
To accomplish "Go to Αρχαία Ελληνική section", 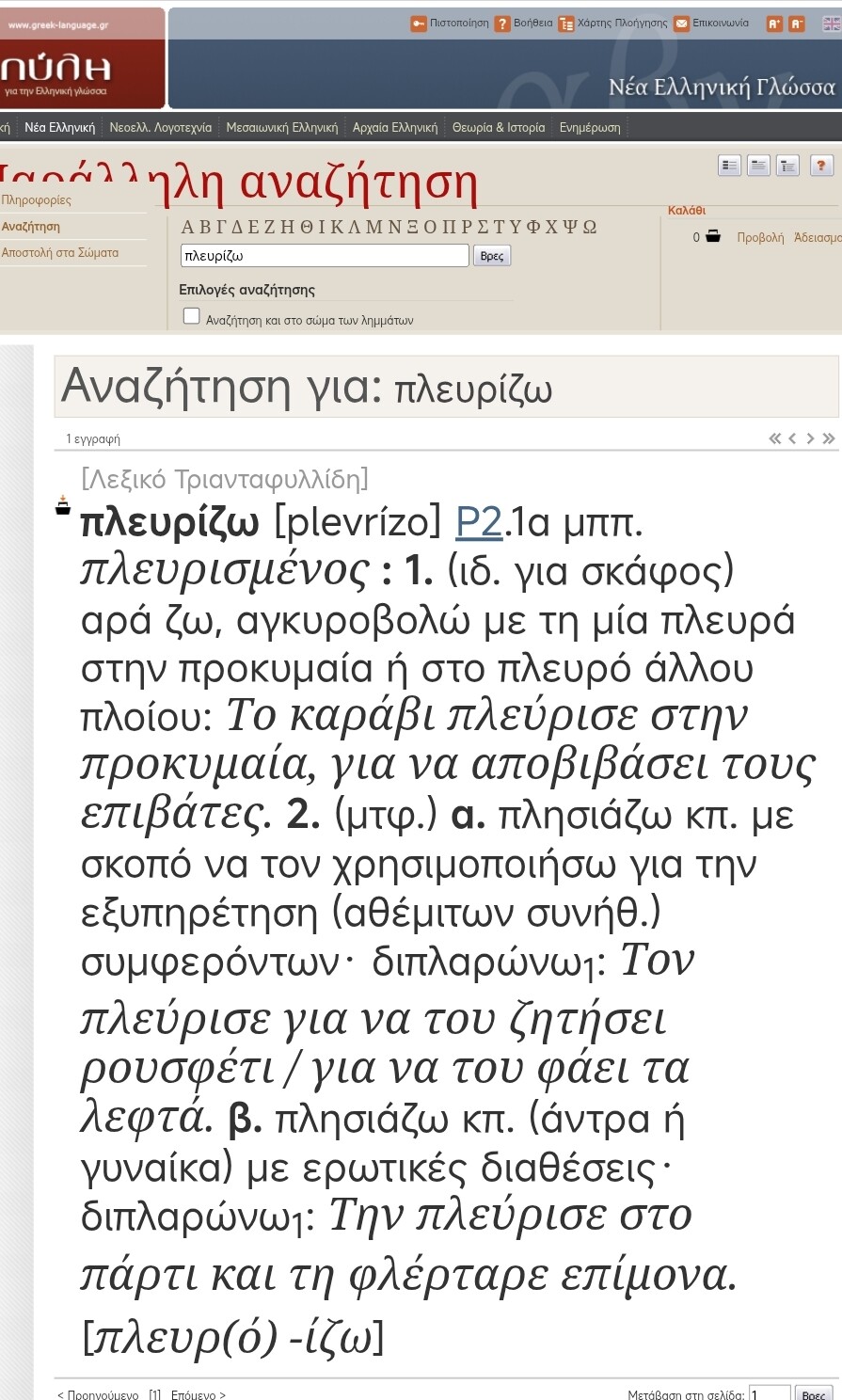I will tap(394, 127).
